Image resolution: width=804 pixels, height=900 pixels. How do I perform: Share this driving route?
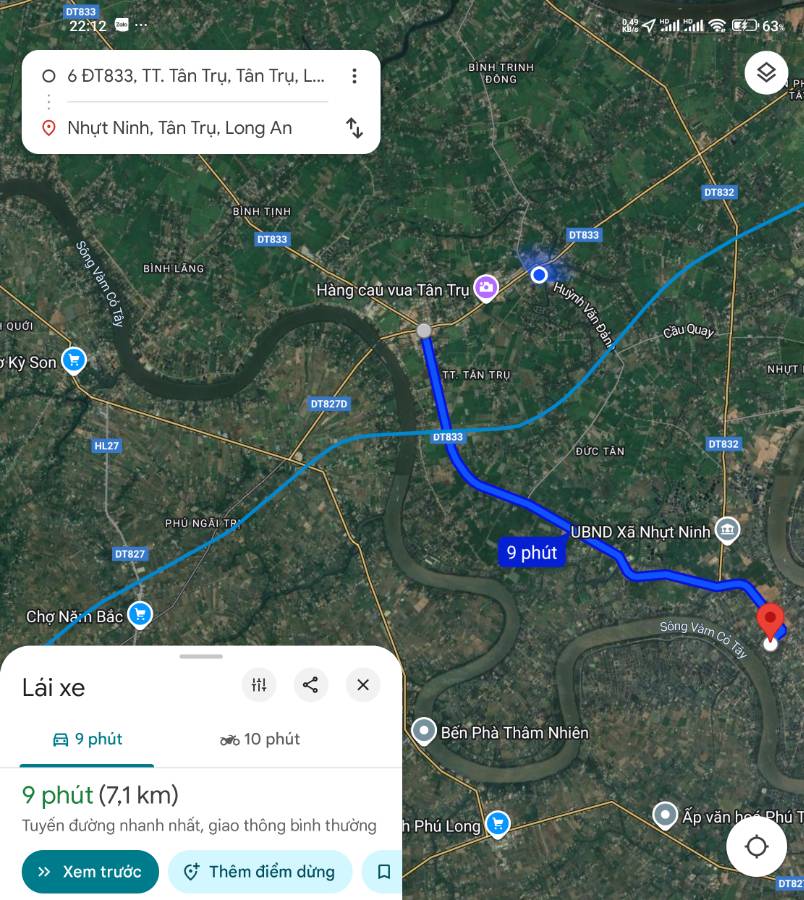(x=311, y=685)
